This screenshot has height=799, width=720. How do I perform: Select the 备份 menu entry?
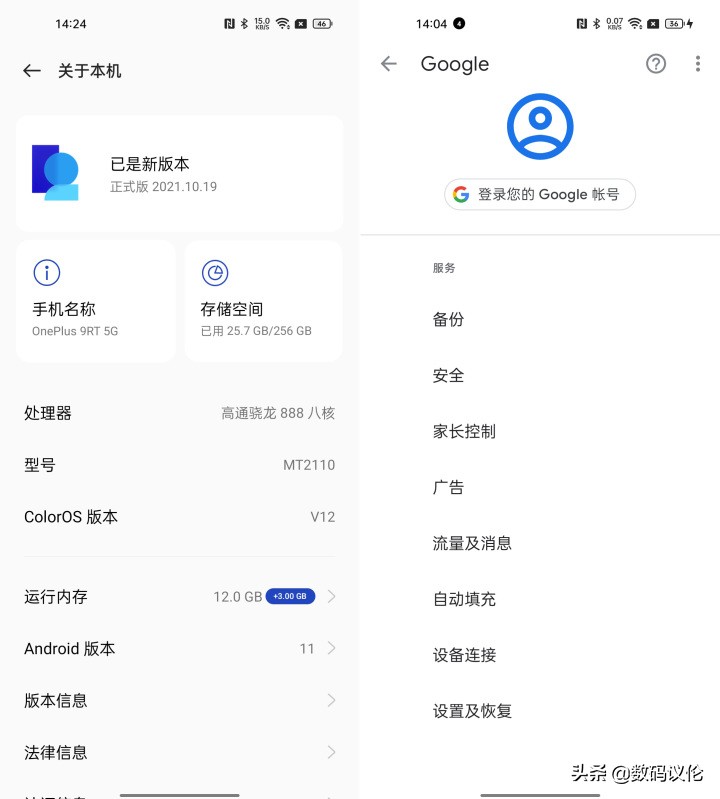pos(448,319)
